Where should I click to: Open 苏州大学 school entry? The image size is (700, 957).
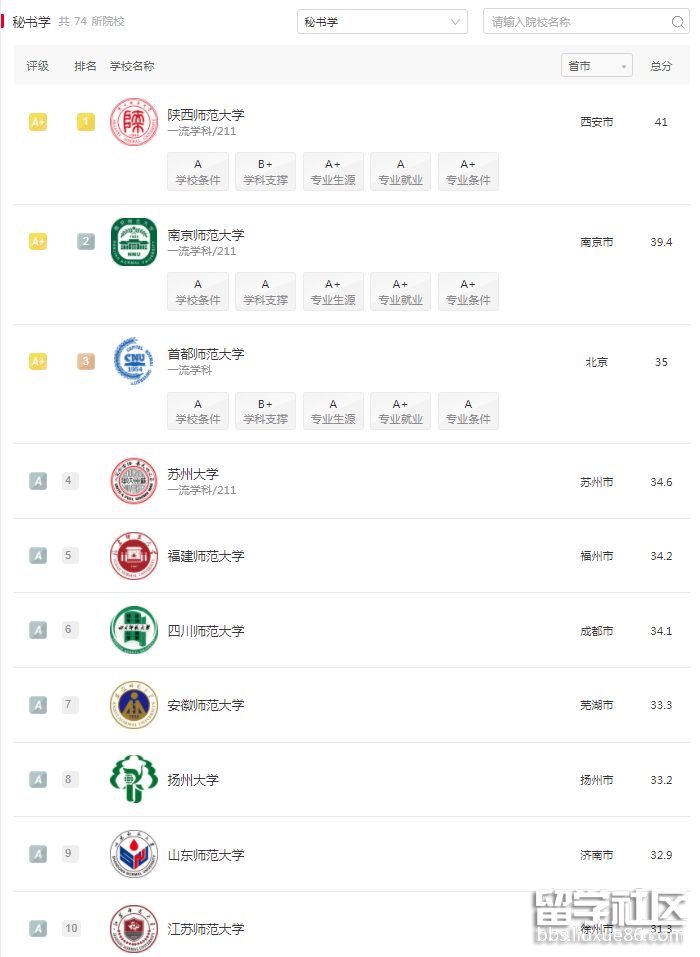192,474
